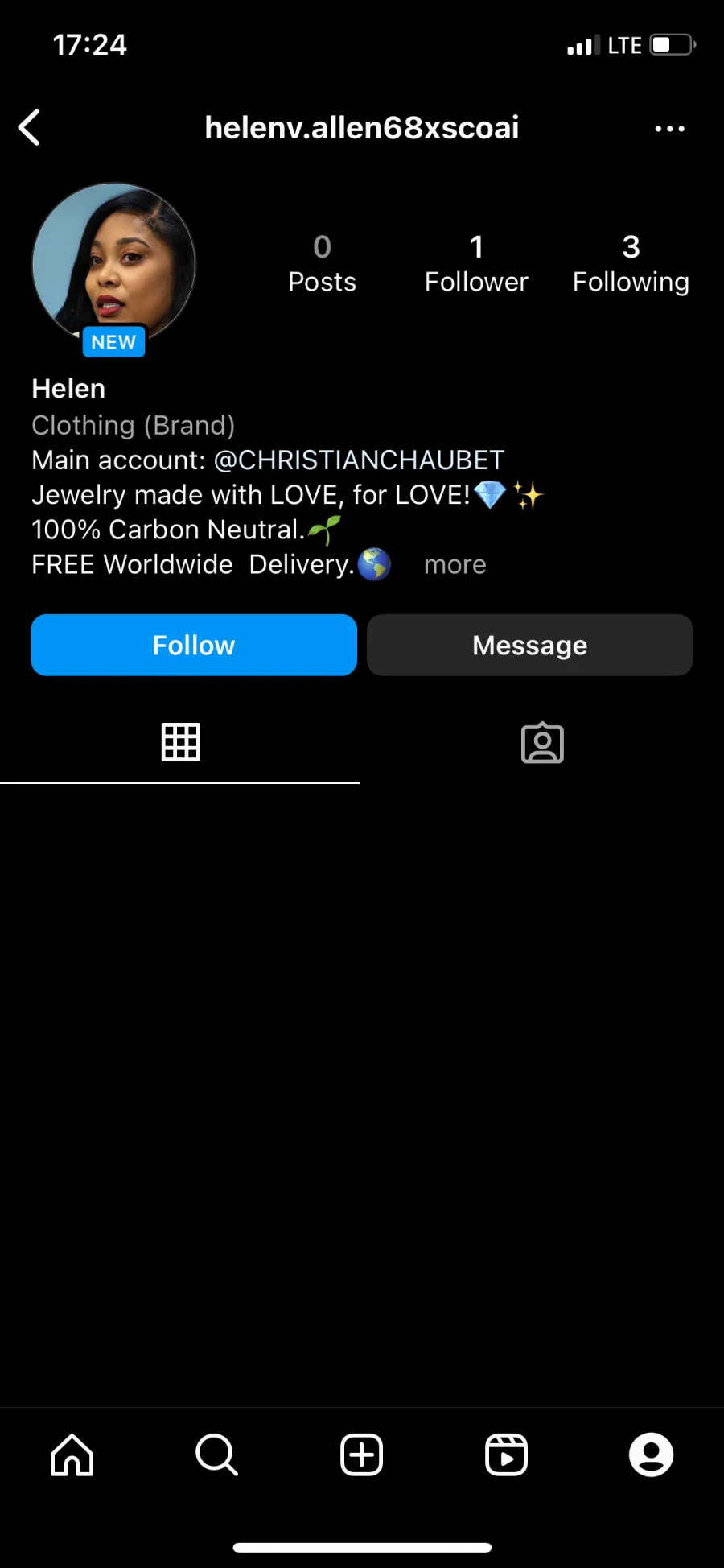This screenshot has width=724, height=1568.
Task: Message Helen
Action: pyautogui.click(x=529, y=645)
